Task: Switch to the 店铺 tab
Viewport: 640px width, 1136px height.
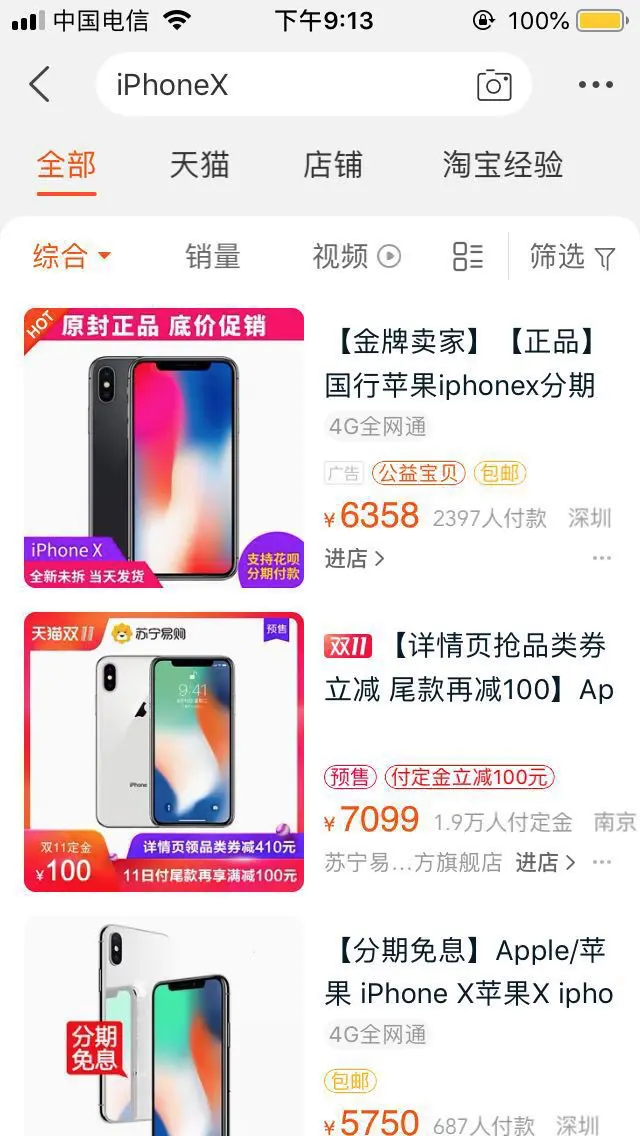Action: click(x=333, y=165)
